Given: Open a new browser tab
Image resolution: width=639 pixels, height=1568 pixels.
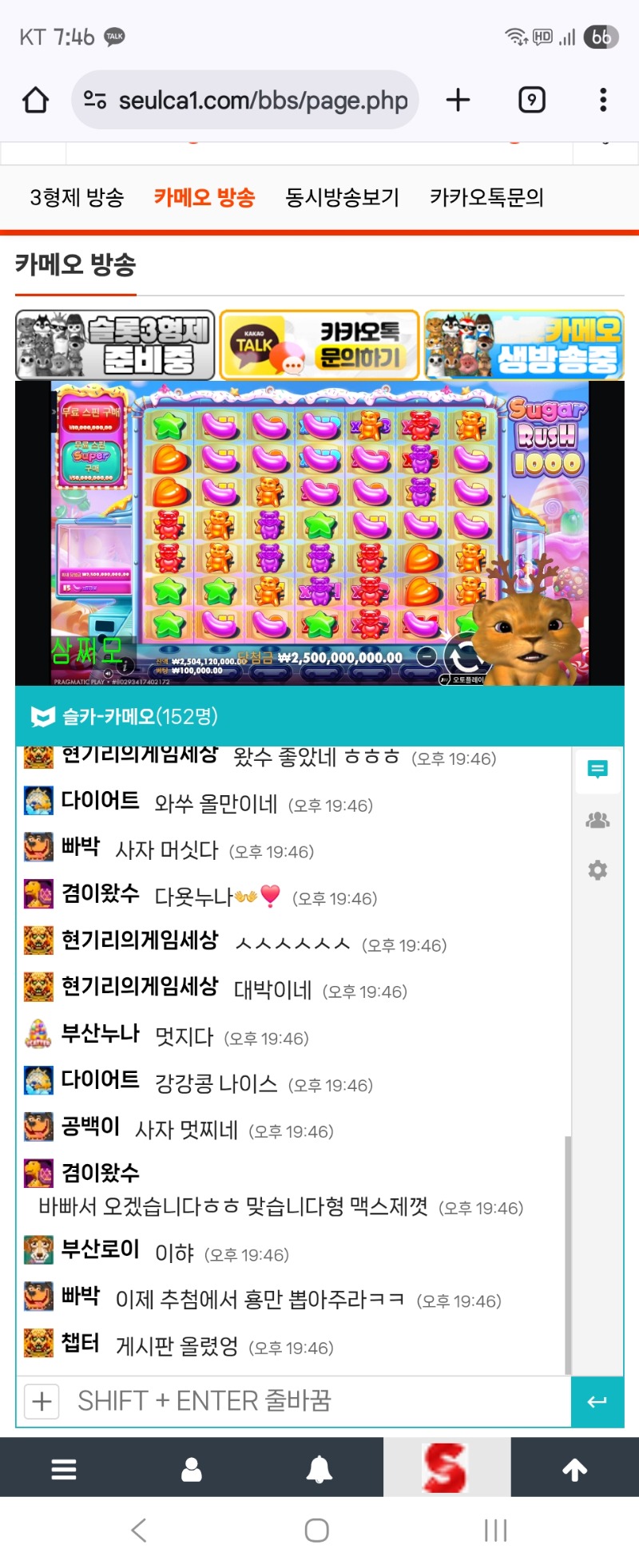Looking at the screenshot, I should (458, 101).
